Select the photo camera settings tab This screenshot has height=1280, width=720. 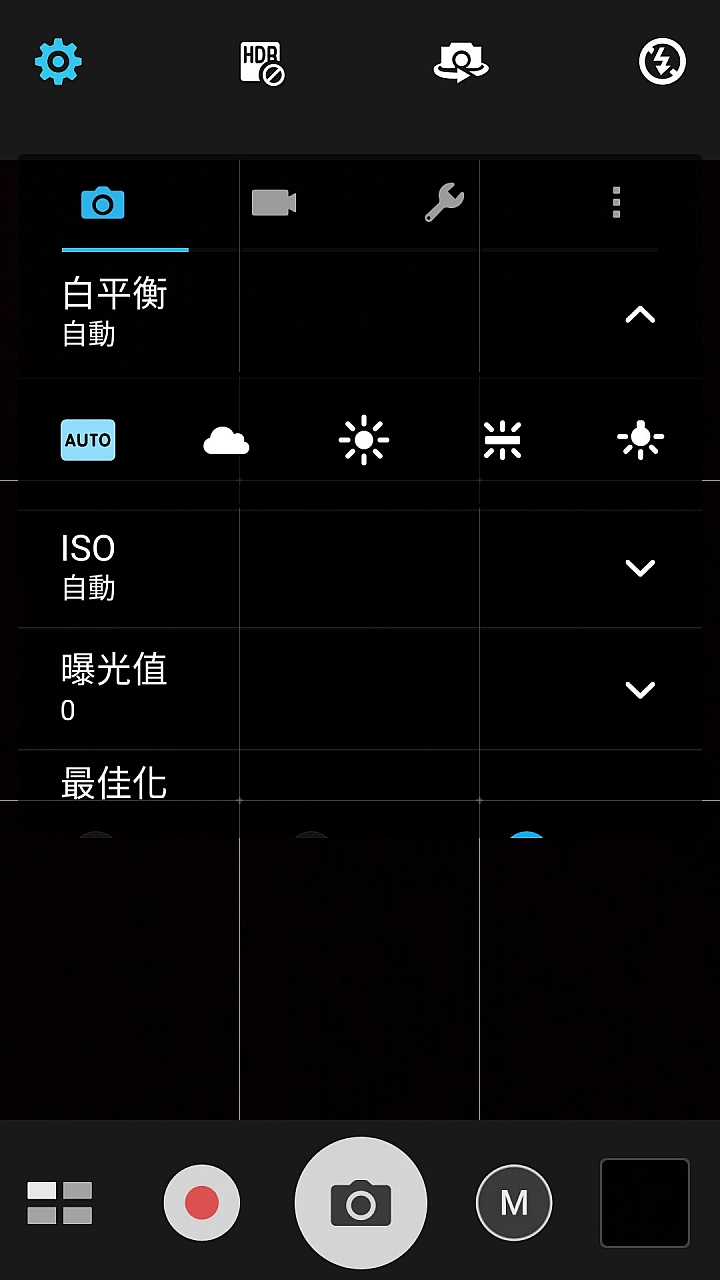[x=103, y=204]
